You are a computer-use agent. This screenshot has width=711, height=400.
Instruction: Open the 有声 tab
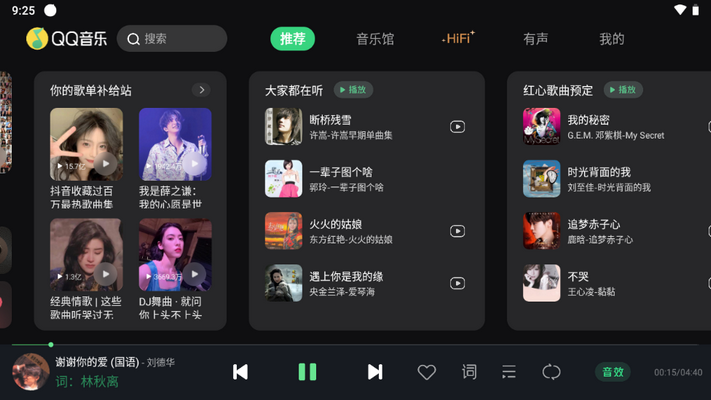pos(535,39)
